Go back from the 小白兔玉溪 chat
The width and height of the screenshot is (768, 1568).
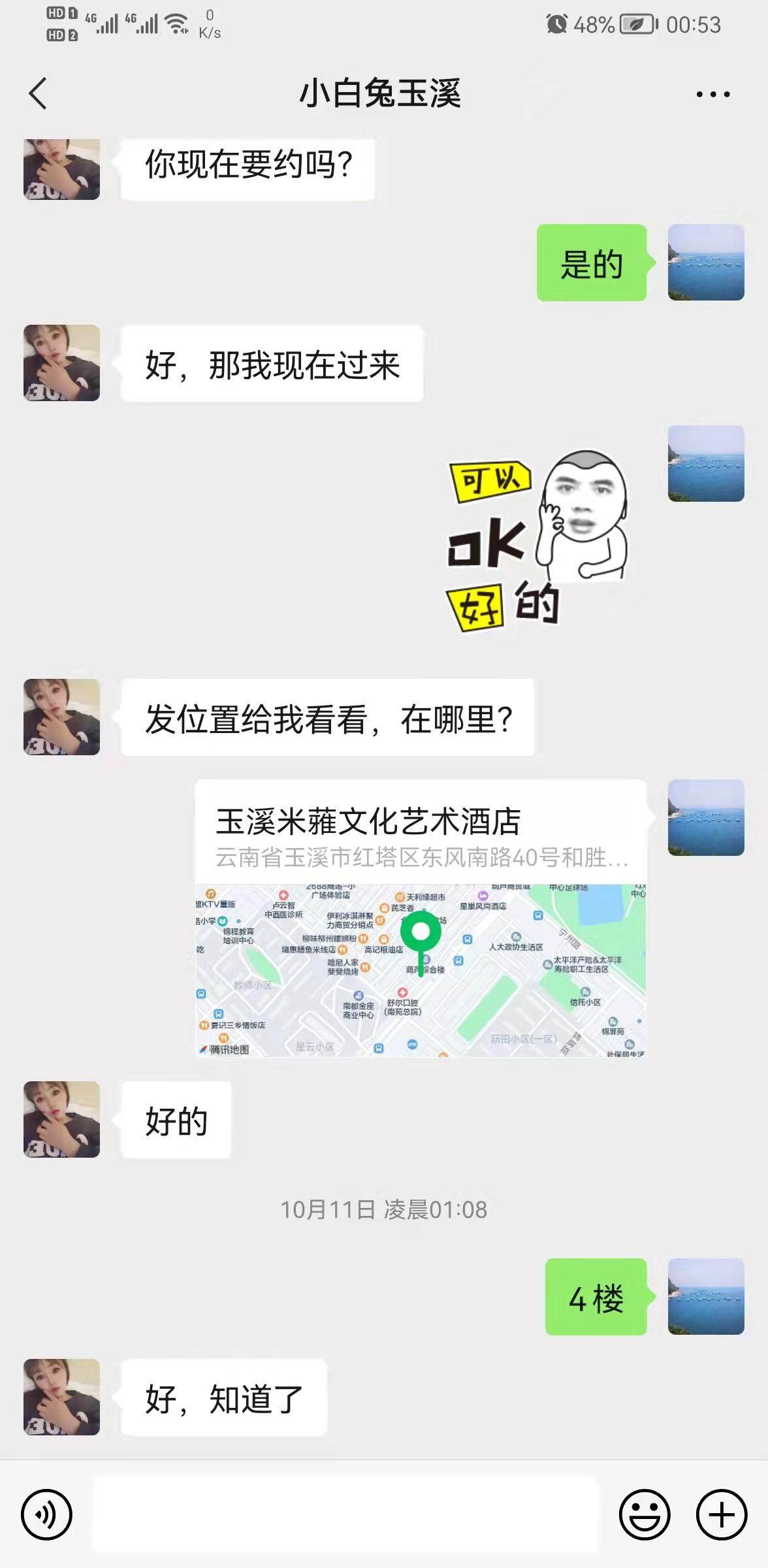(x=39, y=93)
